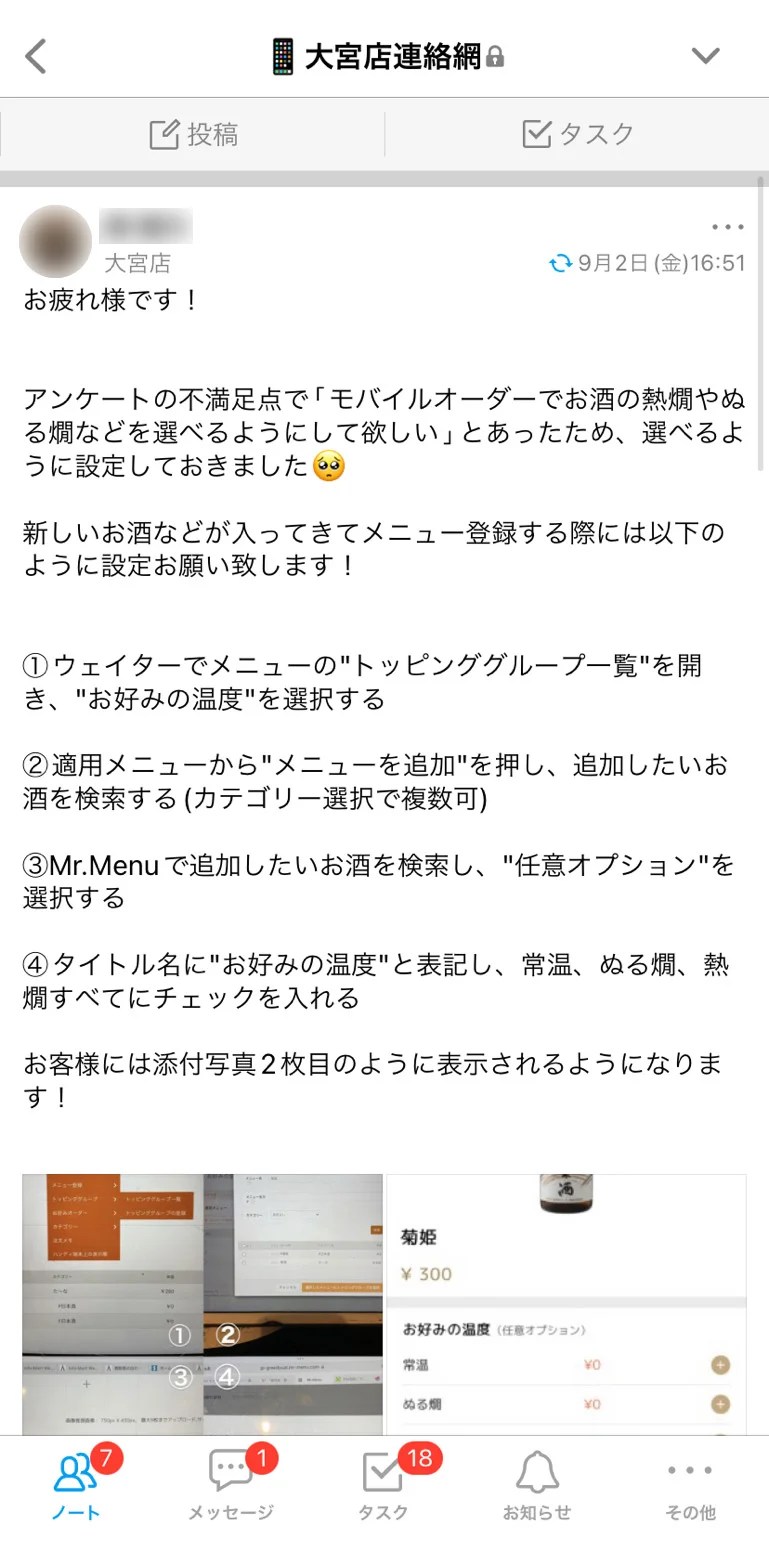Screen dimensions: 769x1550
Task: Click the phone icon in the group title
Action: point(283,57)
